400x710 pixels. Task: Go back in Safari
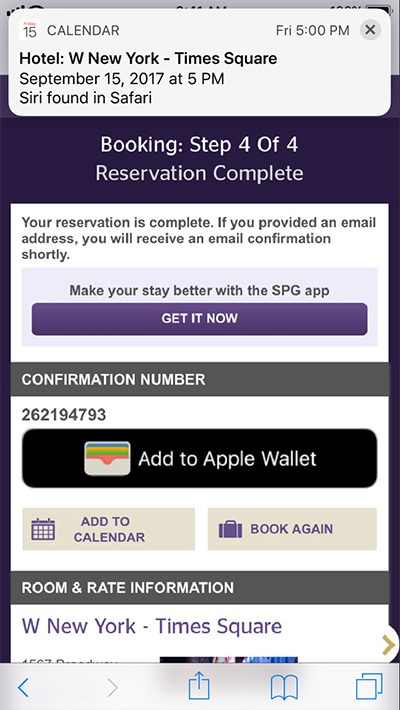23,688
